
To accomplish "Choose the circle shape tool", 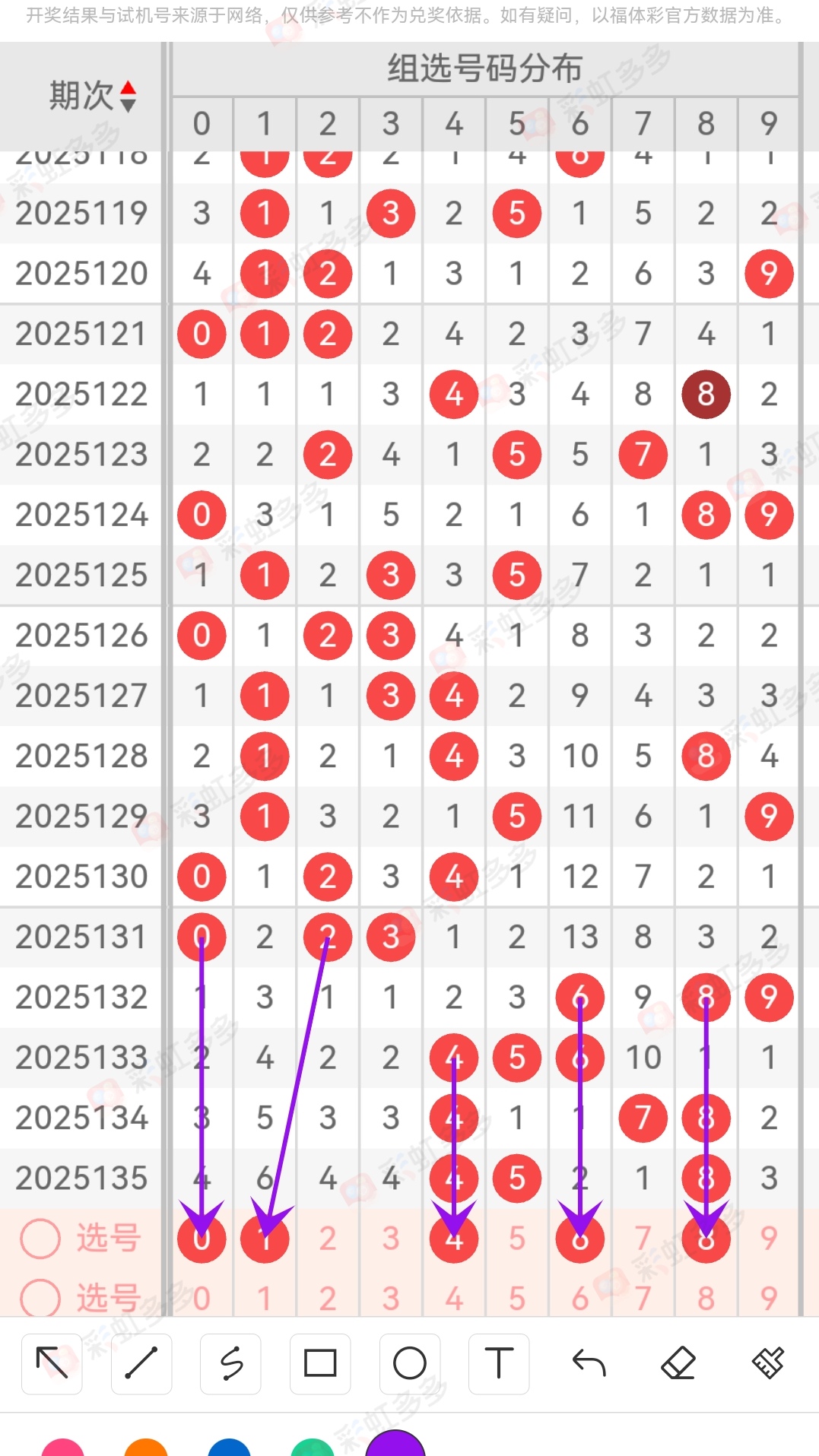I will pos(410,1363).
